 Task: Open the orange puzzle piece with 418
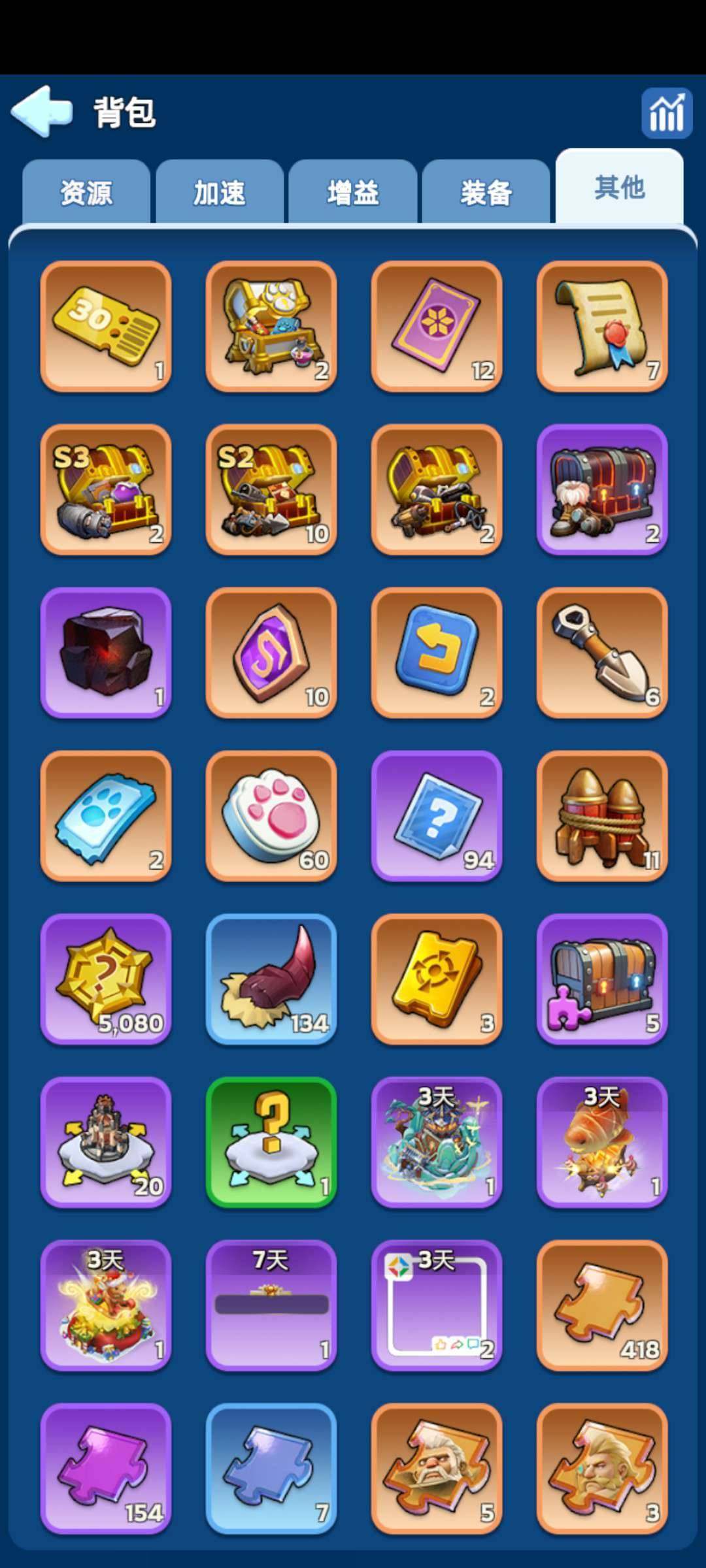point(602,1305)
